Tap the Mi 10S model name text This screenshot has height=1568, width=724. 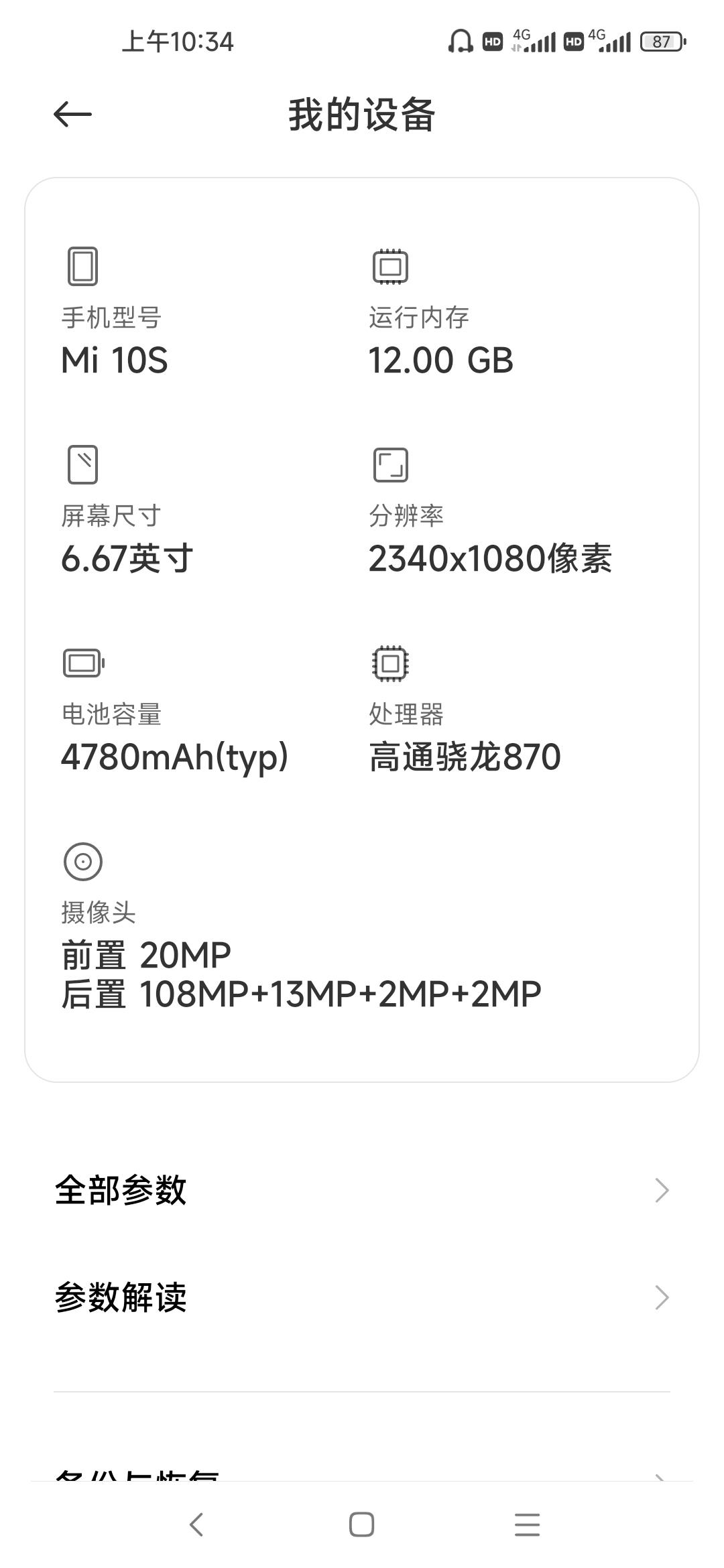[115, 361]
